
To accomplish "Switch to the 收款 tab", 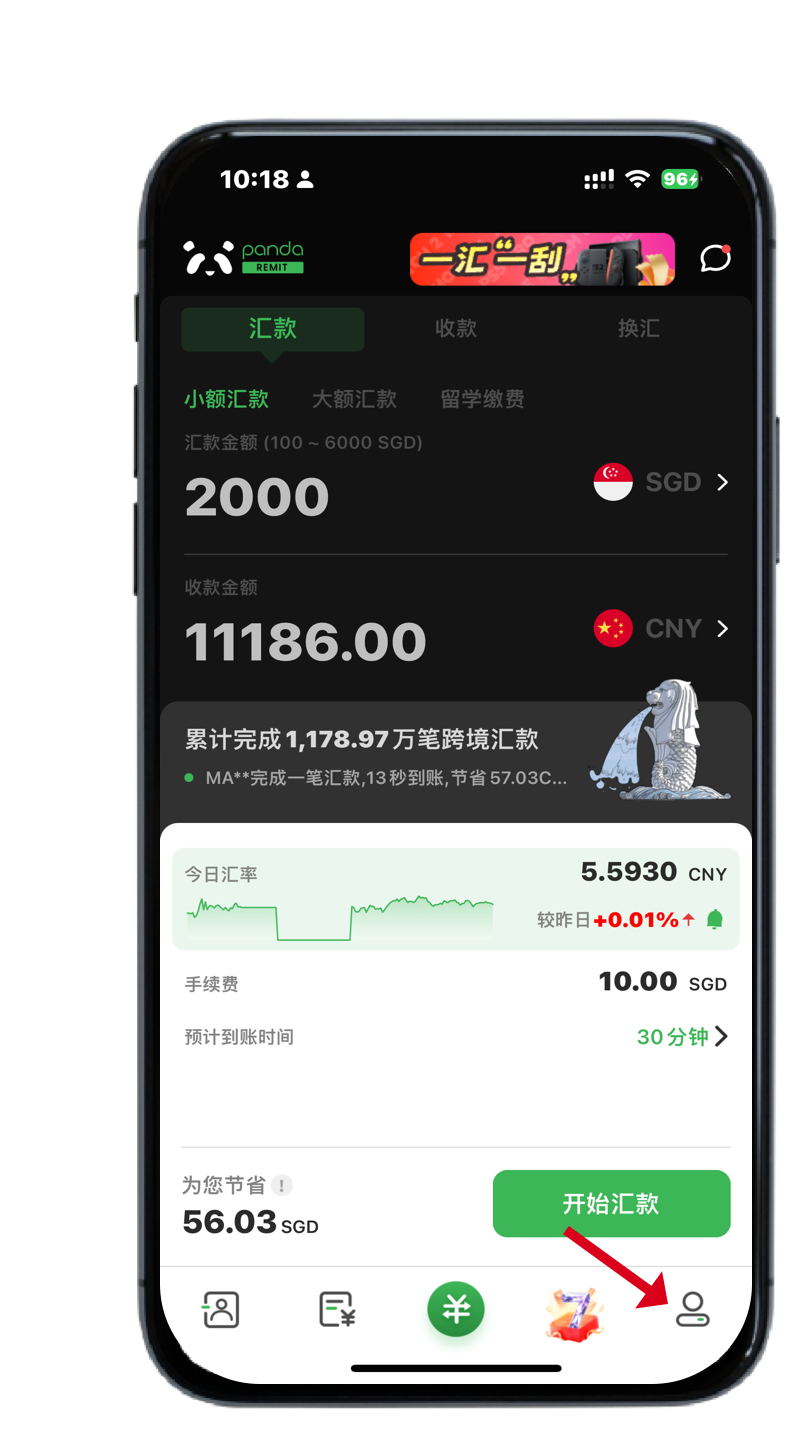I will [455, 329].
